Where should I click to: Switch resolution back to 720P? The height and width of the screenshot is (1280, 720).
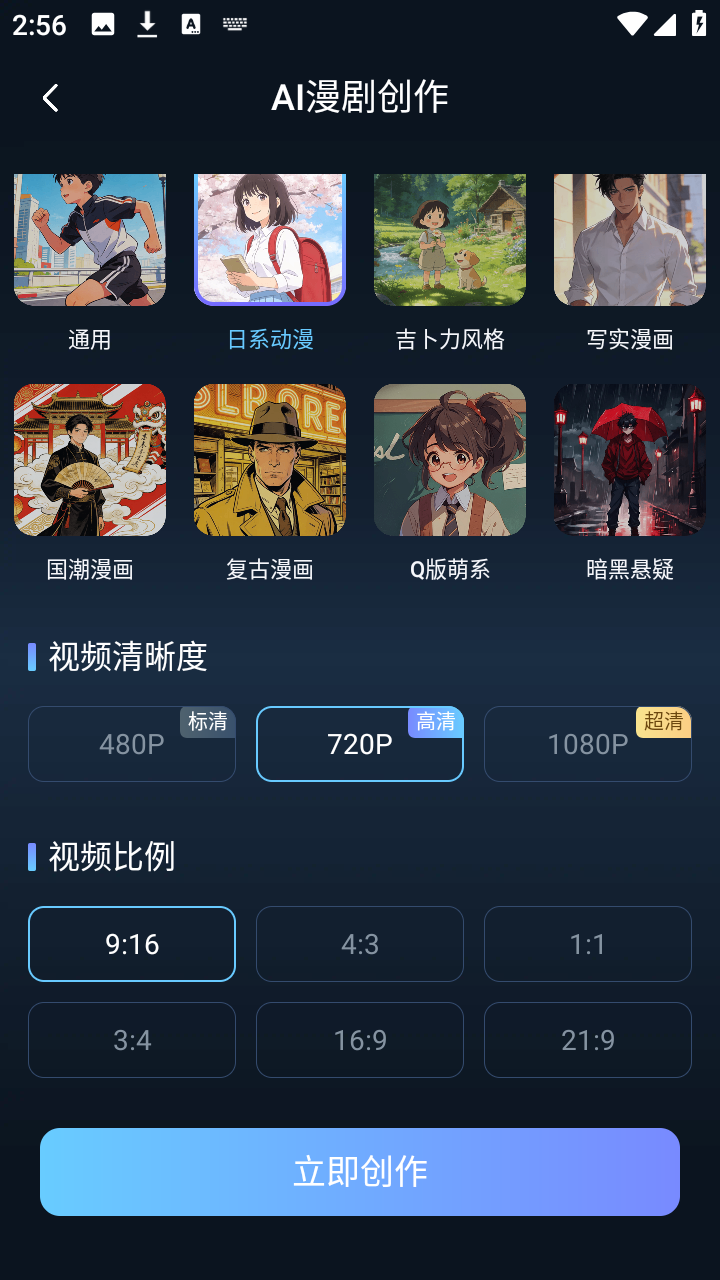pyautogui.click(x=360, y=744)
